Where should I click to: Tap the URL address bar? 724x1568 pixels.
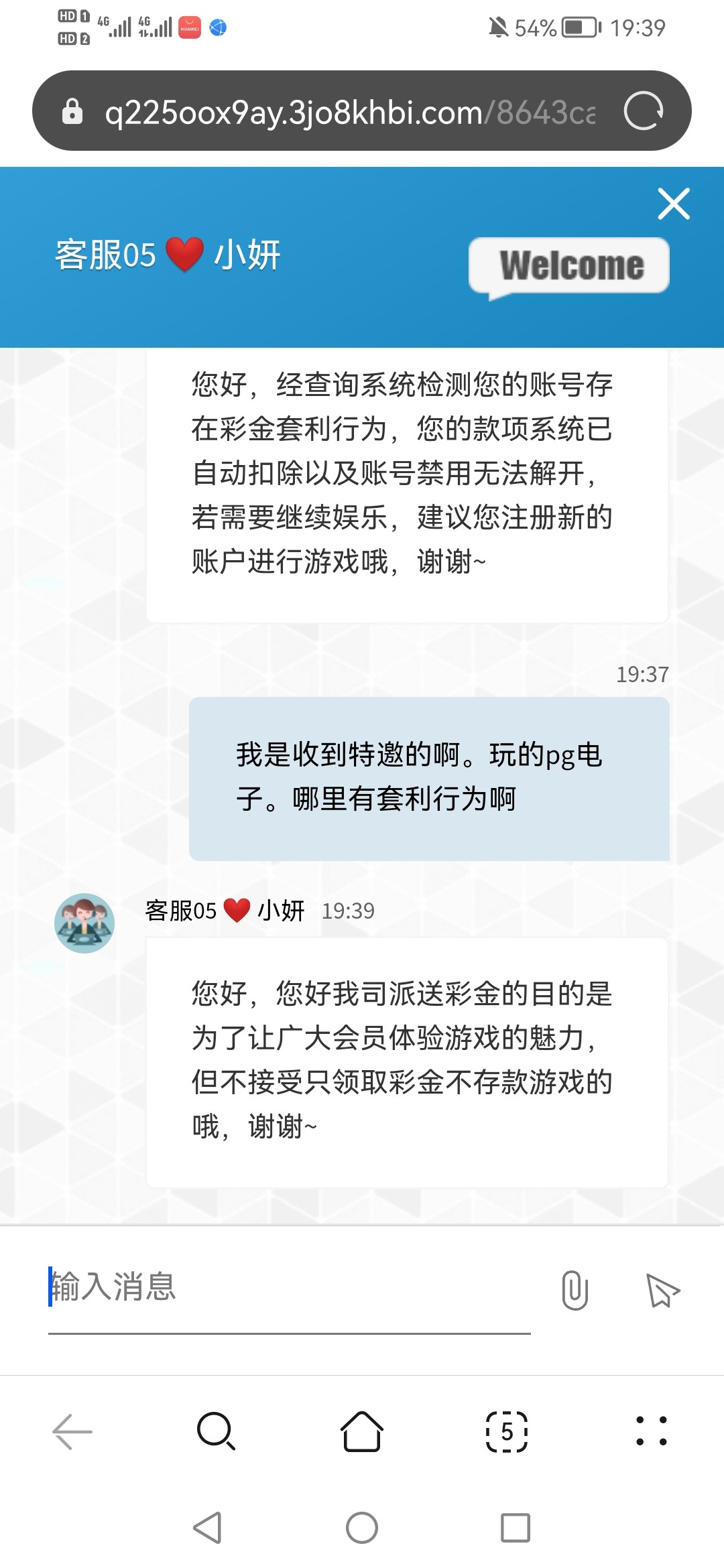click(349, 112)
